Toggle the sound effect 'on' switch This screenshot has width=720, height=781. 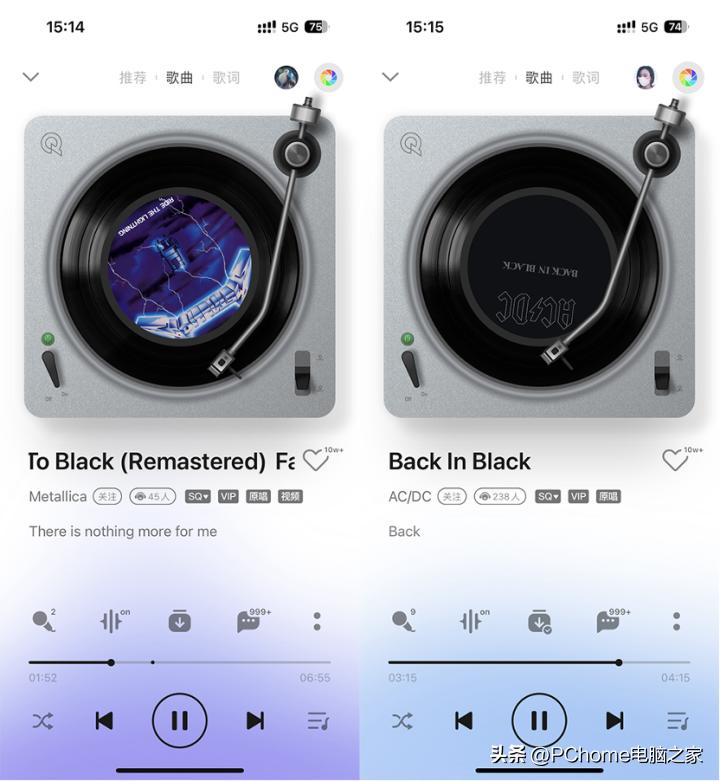pyautogui.click(x=112, y=621)
